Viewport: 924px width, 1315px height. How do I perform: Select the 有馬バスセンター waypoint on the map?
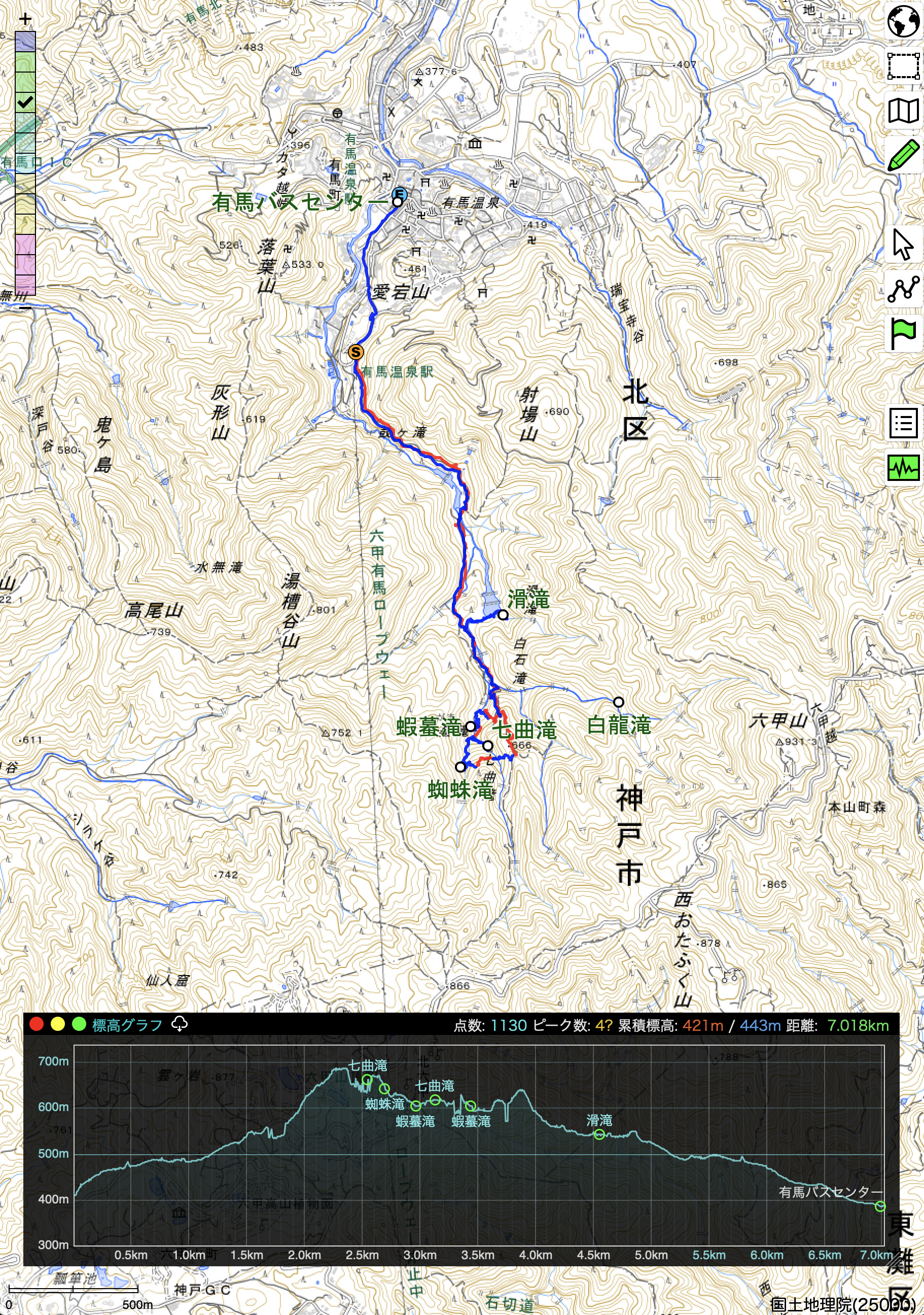tap(397, 201)
